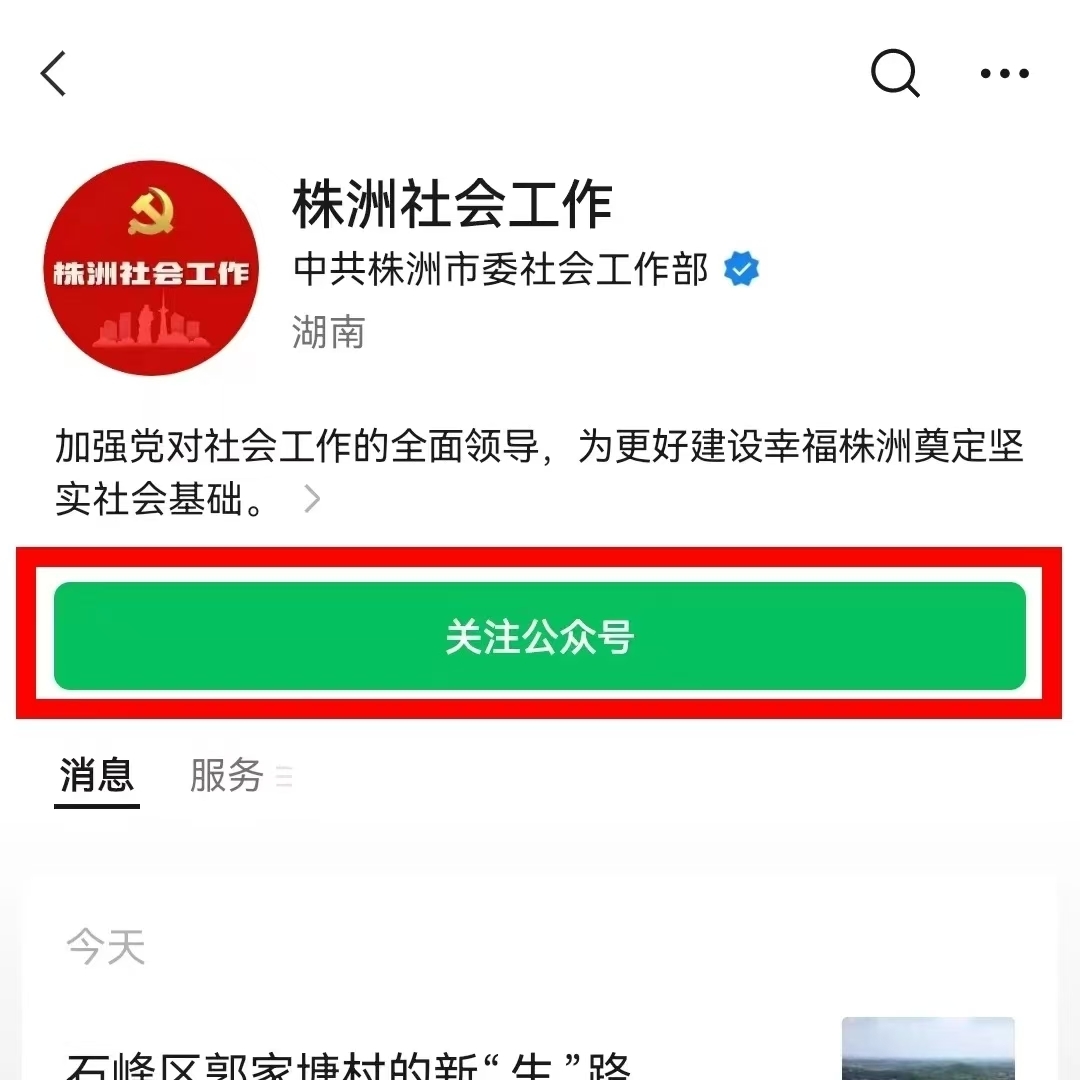Switch to the 消息 tab
Viewport: 1080px width, 1080px height.
pyautogui.click(x=97, y=776)
